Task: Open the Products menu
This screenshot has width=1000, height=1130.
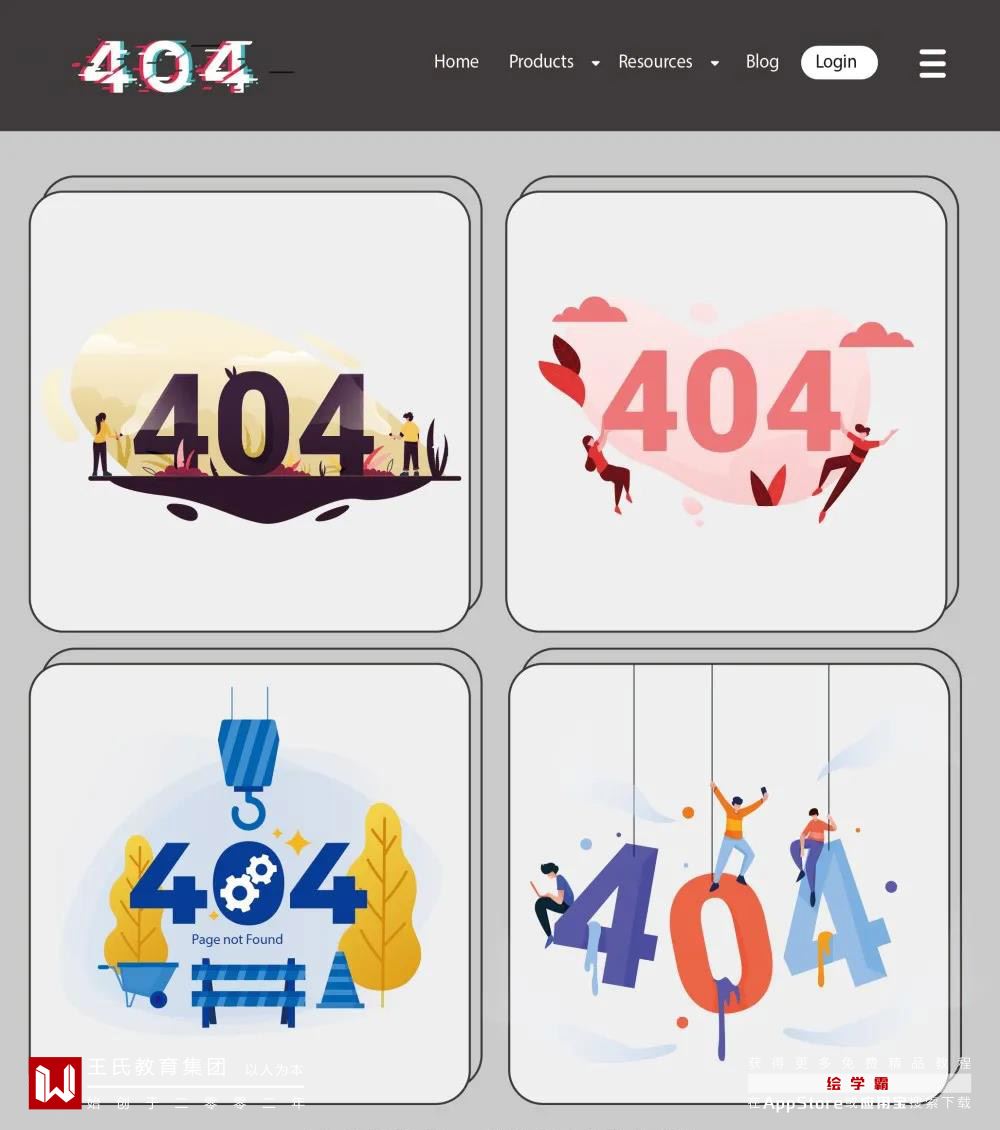Action: click(x=541, y=62)
